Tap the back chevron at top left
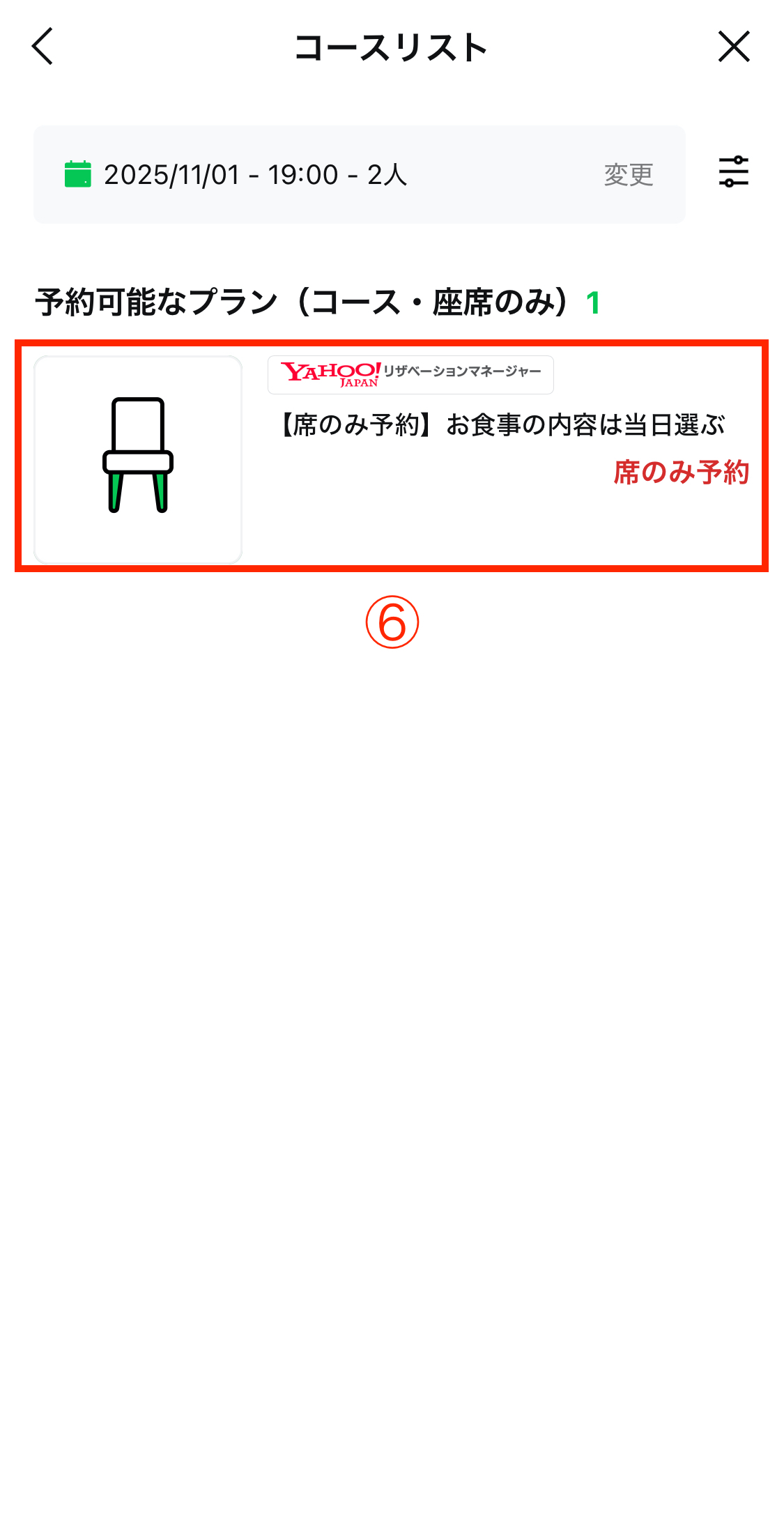 (42, 47)
